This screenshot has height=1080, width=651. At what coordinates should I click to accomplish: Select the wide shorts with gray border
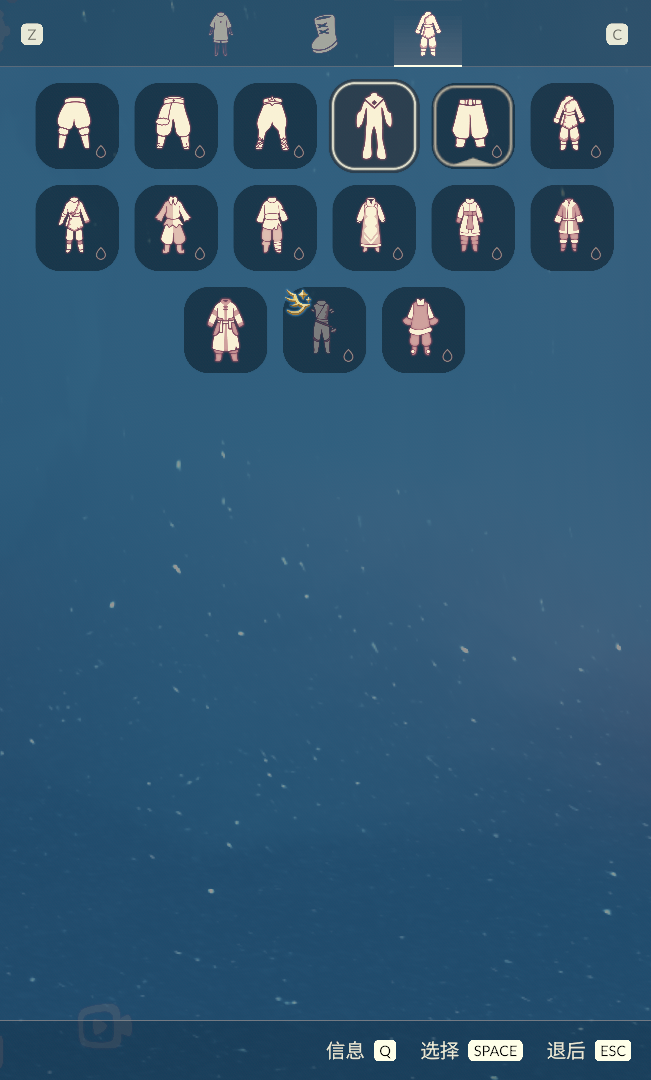tap(473, 126)
